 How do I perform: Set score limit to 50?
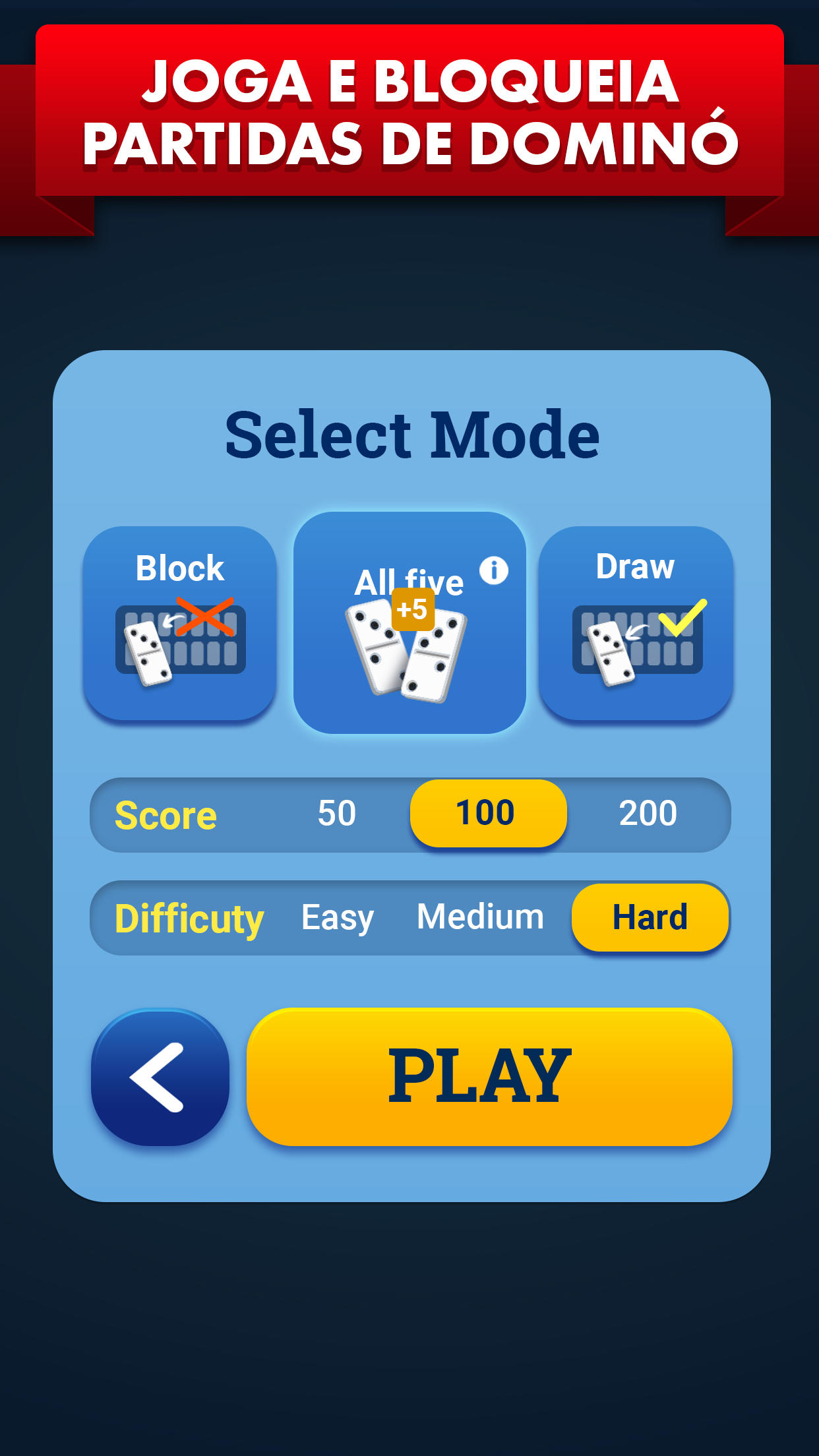[337, 814]
